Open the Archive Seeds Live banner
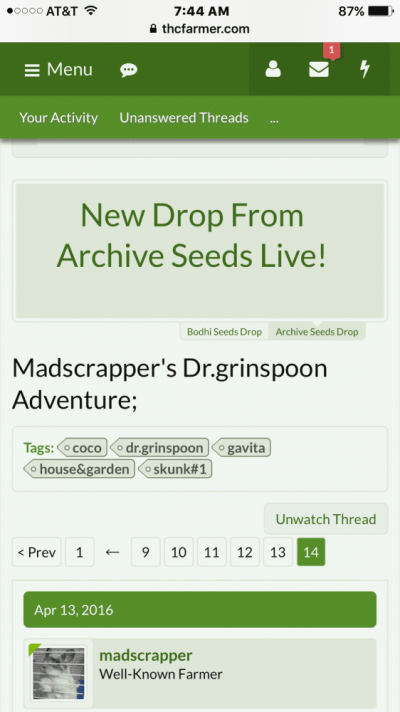Image resolution: width=400 pixels, height=712 pixels. pos(200,250)
